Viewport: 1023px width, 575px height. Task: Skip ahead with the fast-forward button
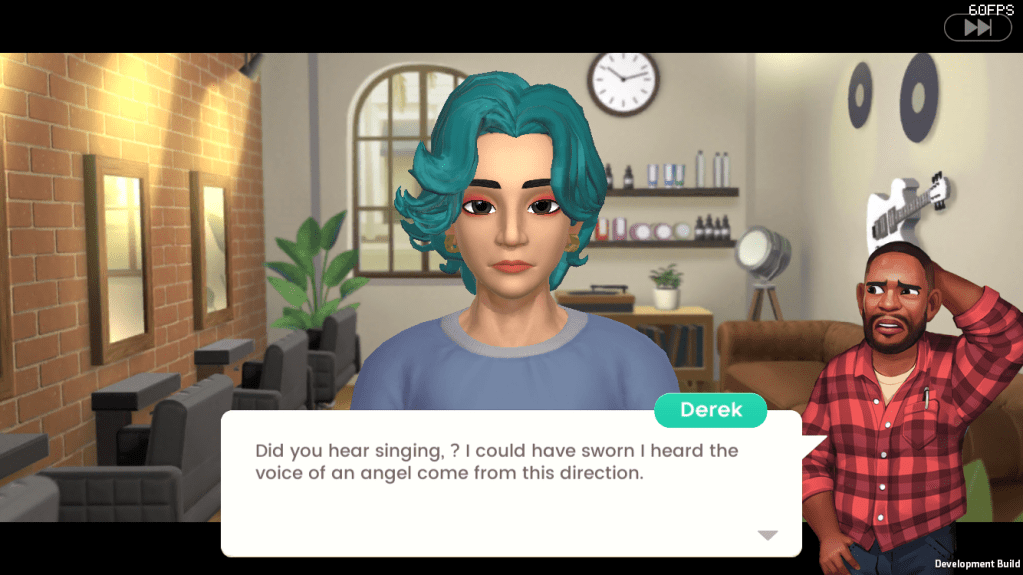pos(977,28)
